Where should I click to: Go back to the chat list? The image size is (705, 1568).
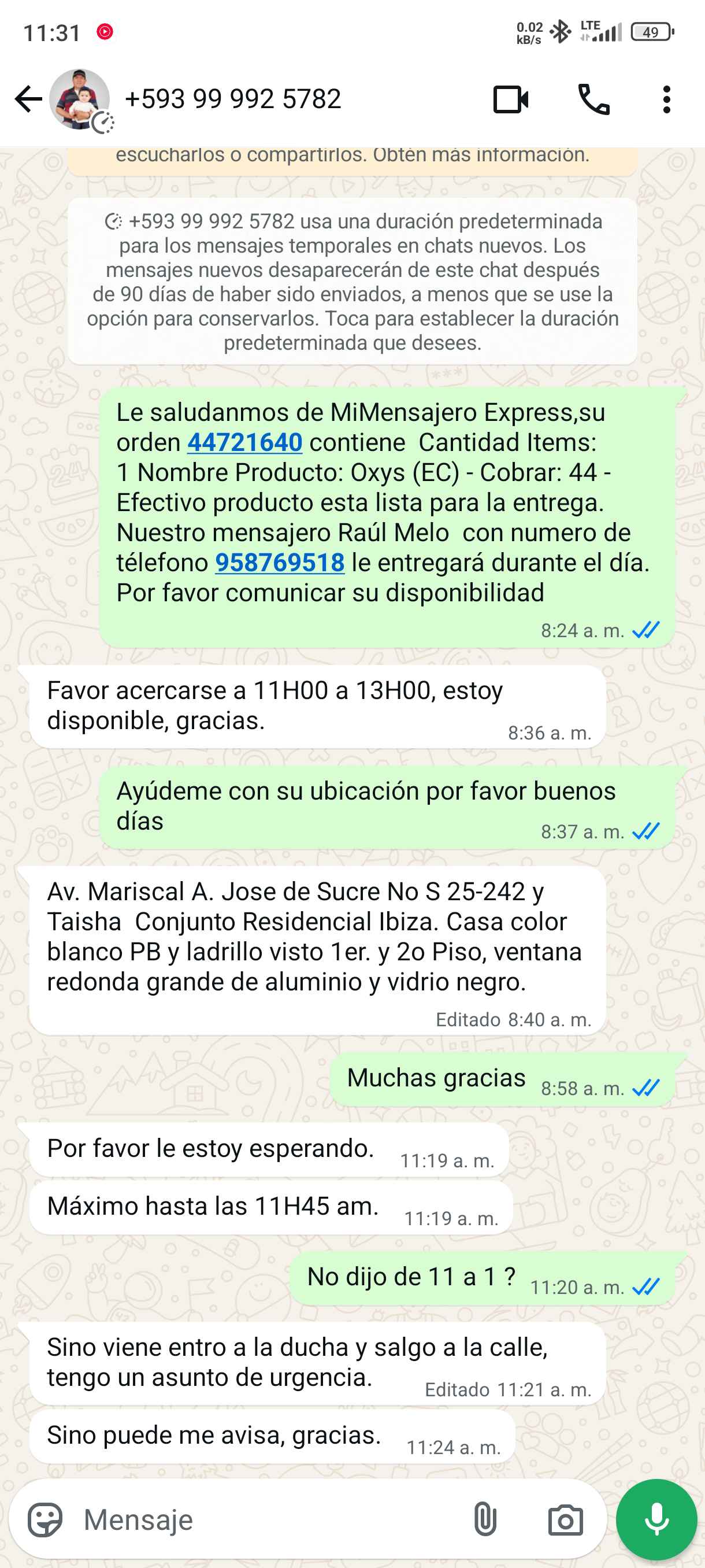[28, 99]
